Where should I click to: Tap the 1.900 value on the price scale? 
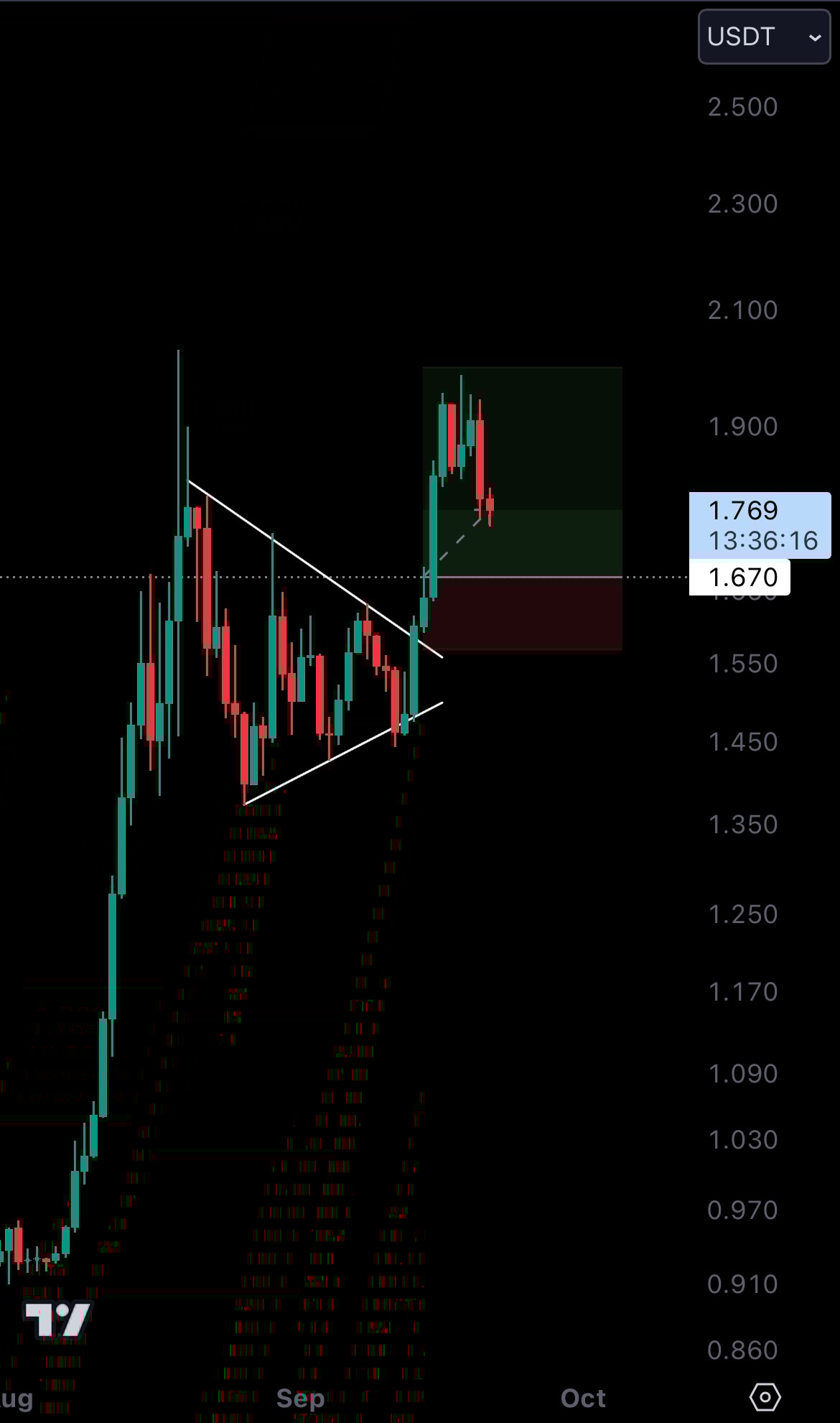[x=743, y=426]
